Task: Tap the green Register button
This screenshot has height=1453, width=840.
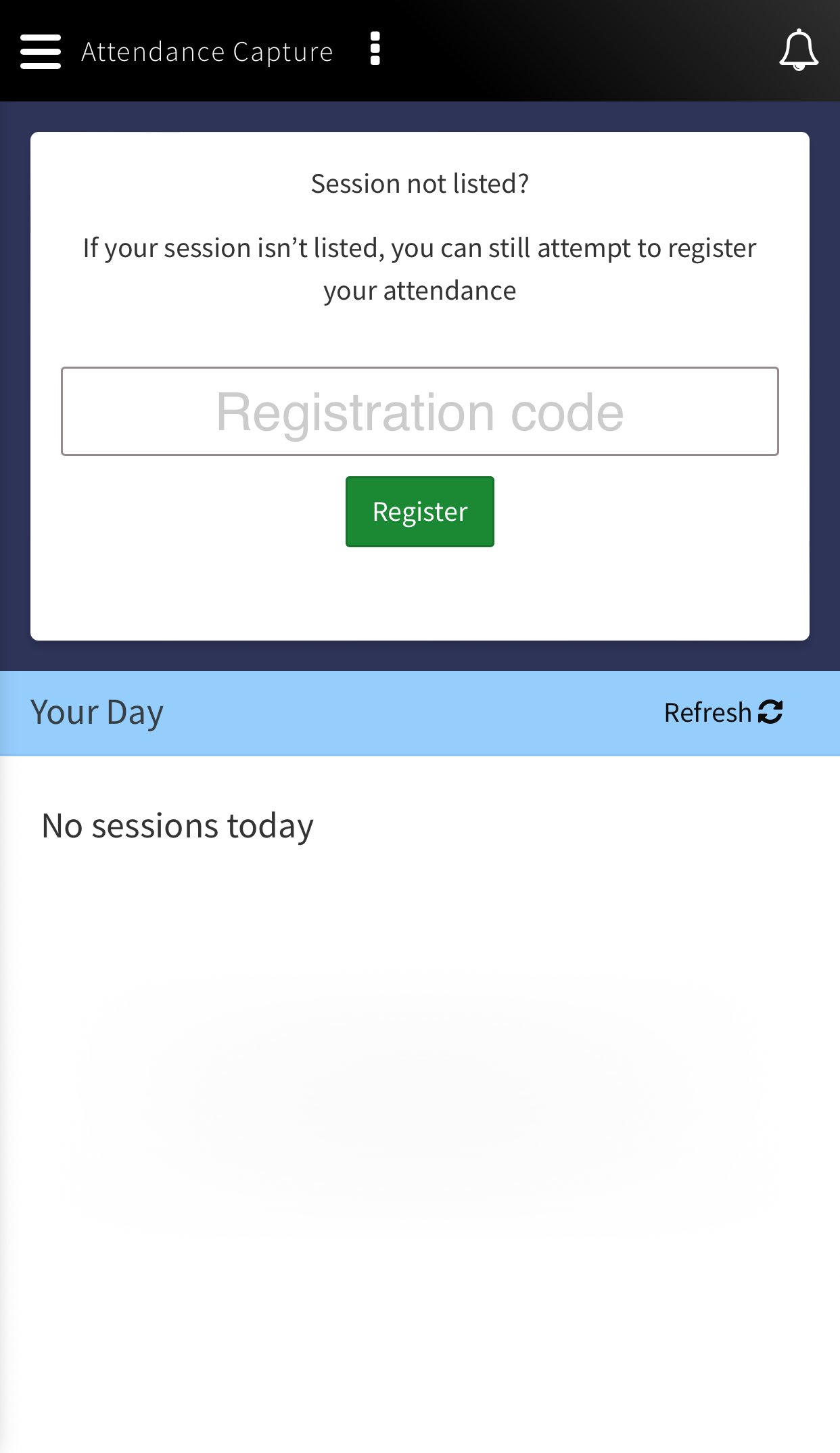Action: point(420,511)
